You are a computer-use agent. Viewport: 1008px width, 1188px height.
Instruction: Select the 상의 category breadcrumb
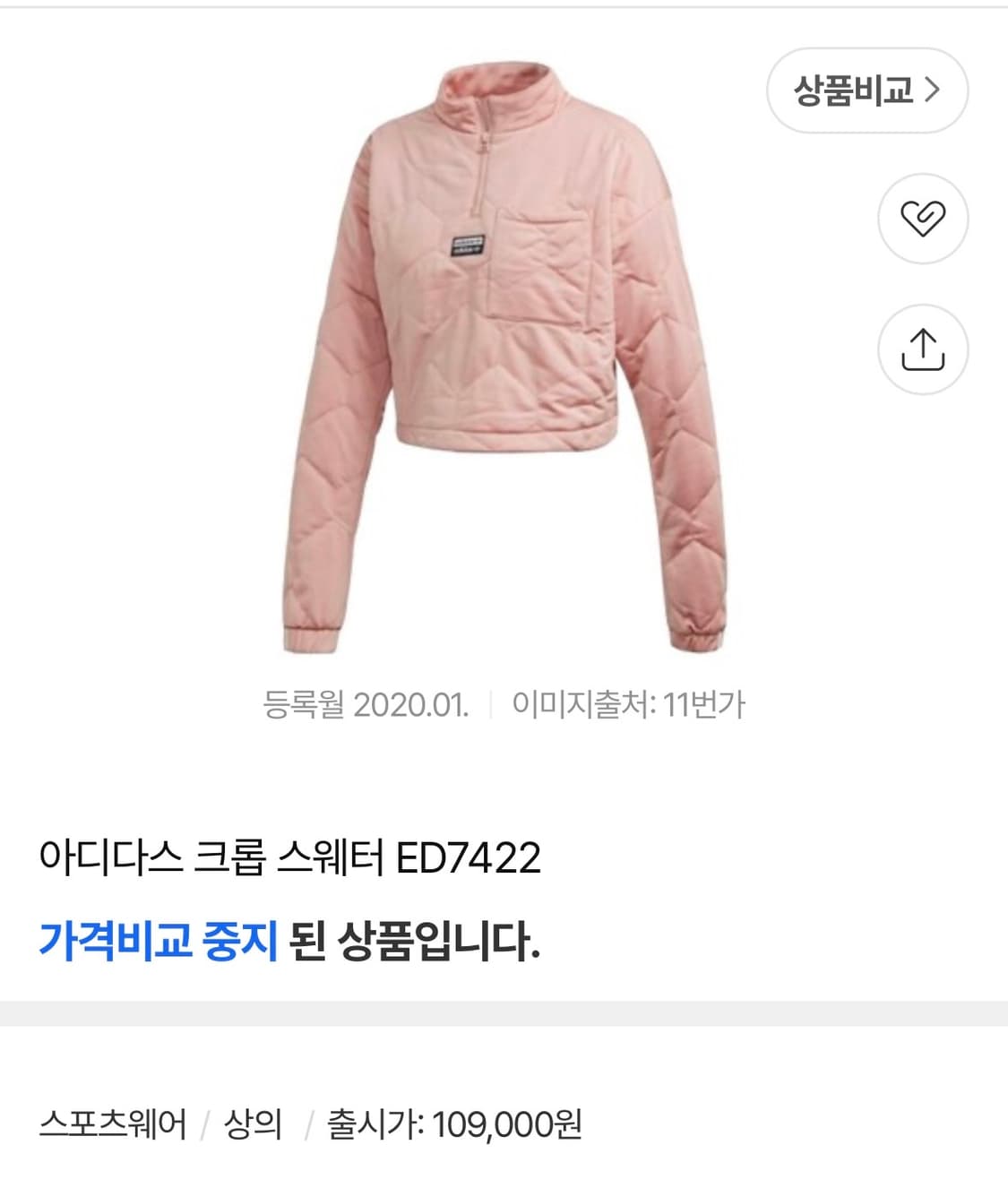click(x=252, y=1123)
